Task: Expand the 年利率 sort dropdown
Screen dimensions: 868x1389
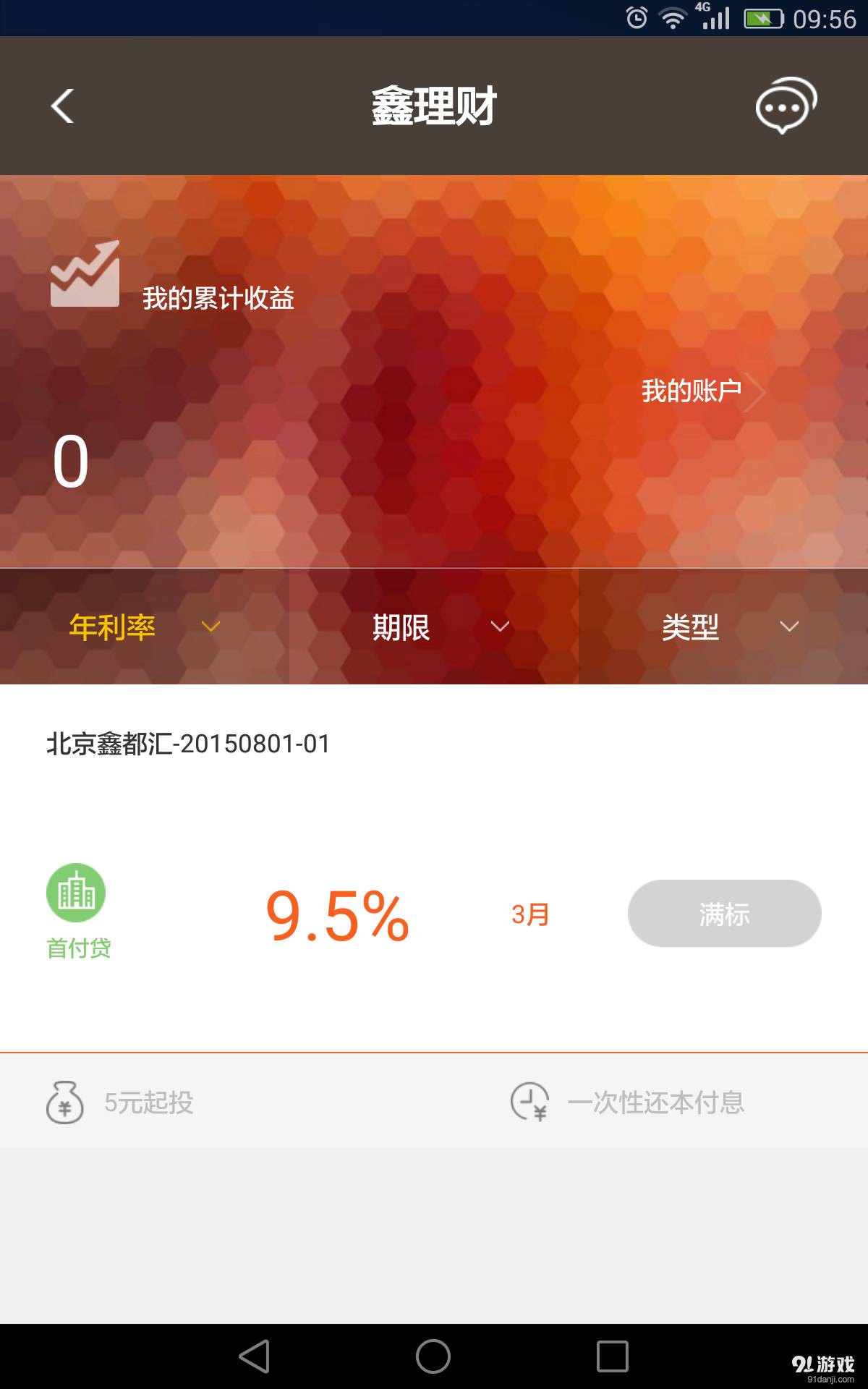Action: point(144,626)
